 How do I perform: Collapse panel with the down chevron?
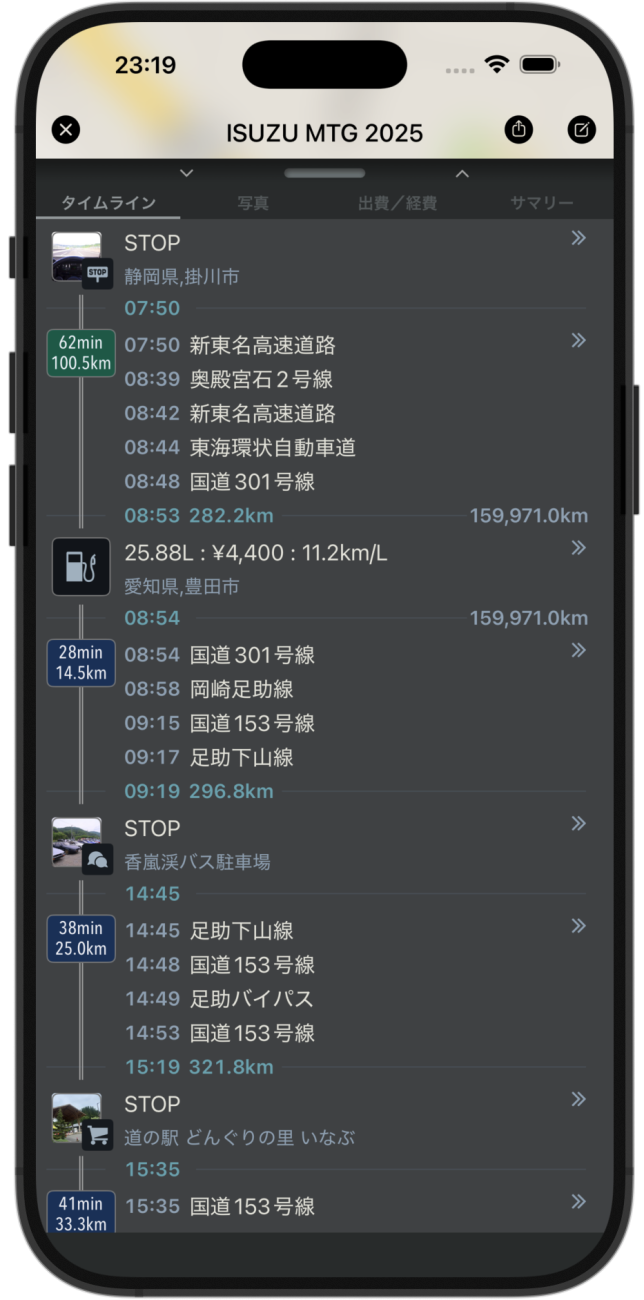pos(186,174)
